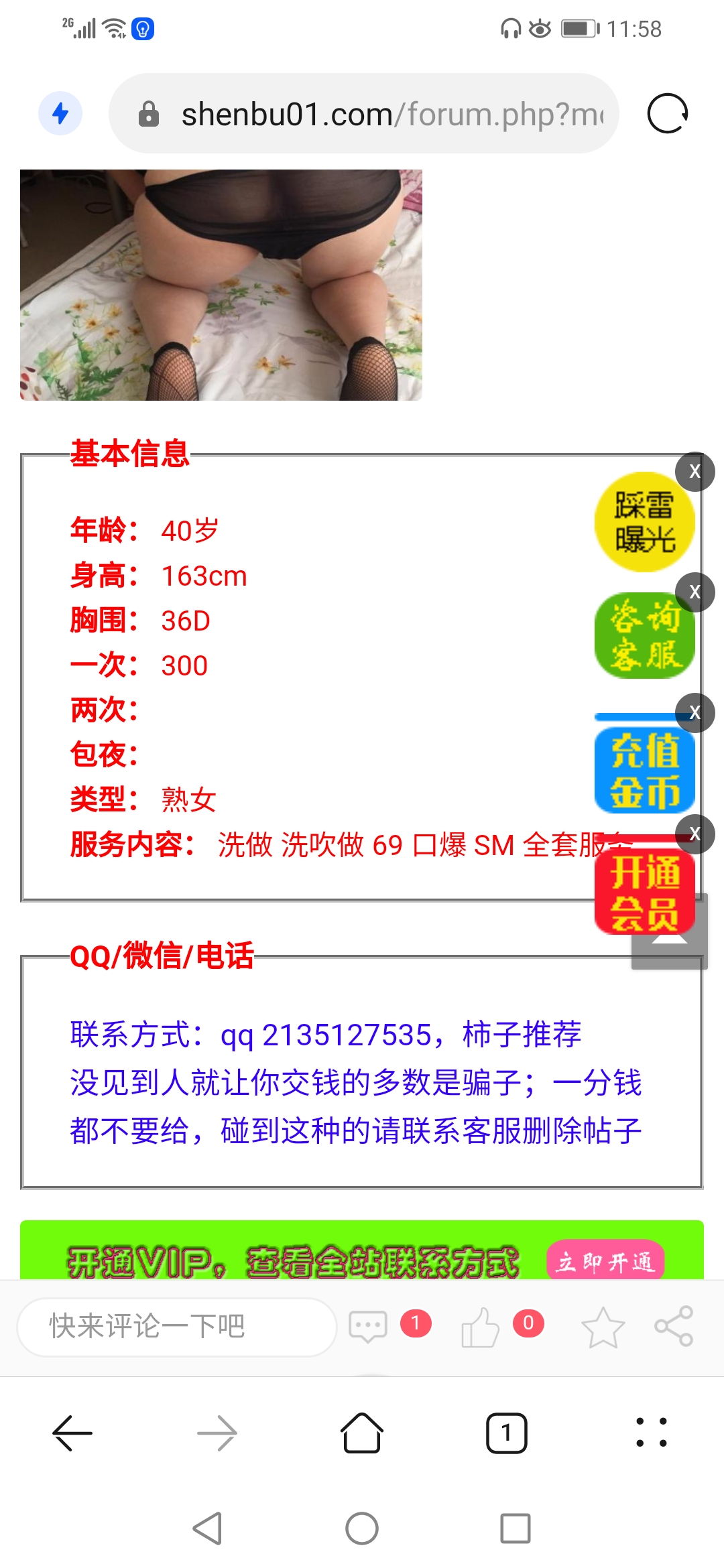
Task: Dismiss the green 咨询客服 floating button
Action: (695, 592)
